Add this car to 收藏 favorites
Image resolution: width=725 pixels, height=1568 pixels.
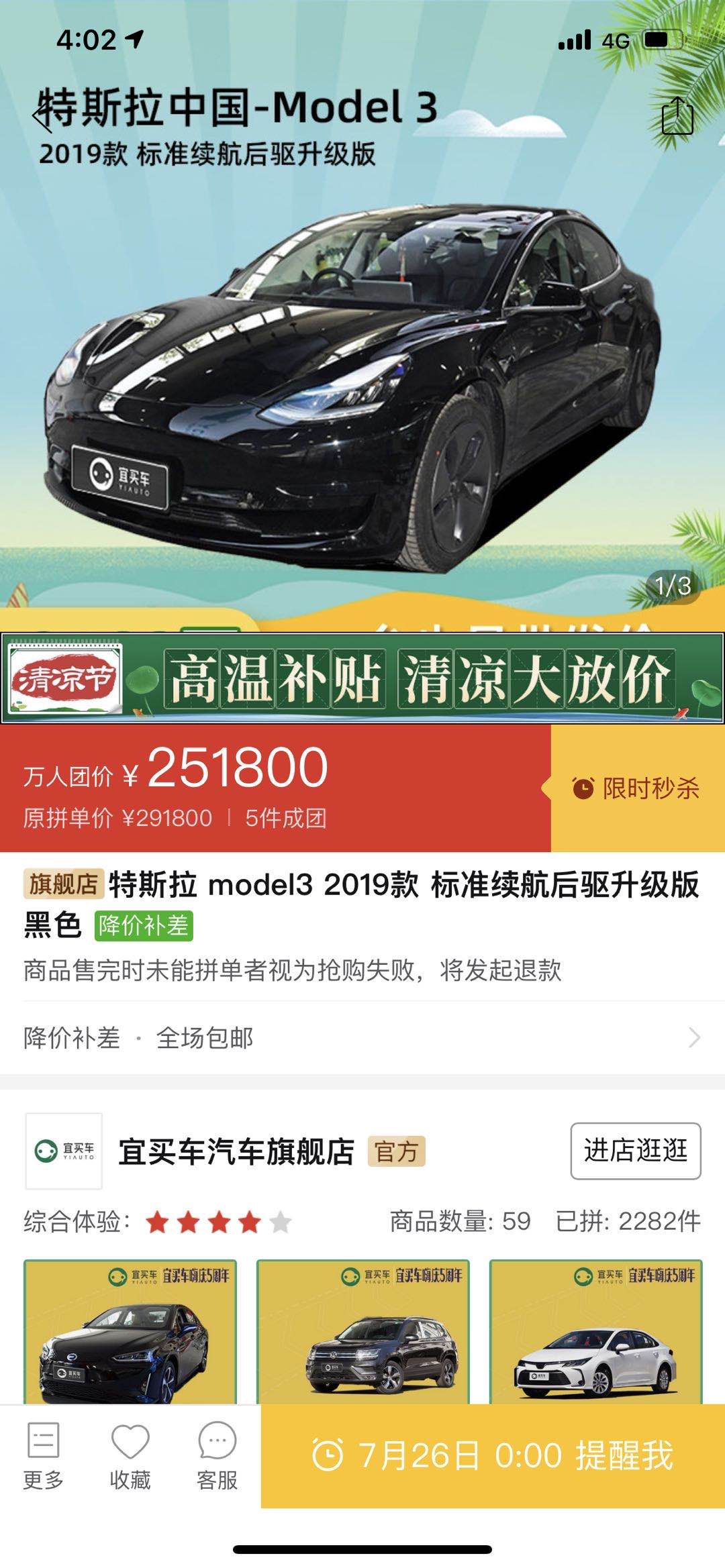point(130,1456)
